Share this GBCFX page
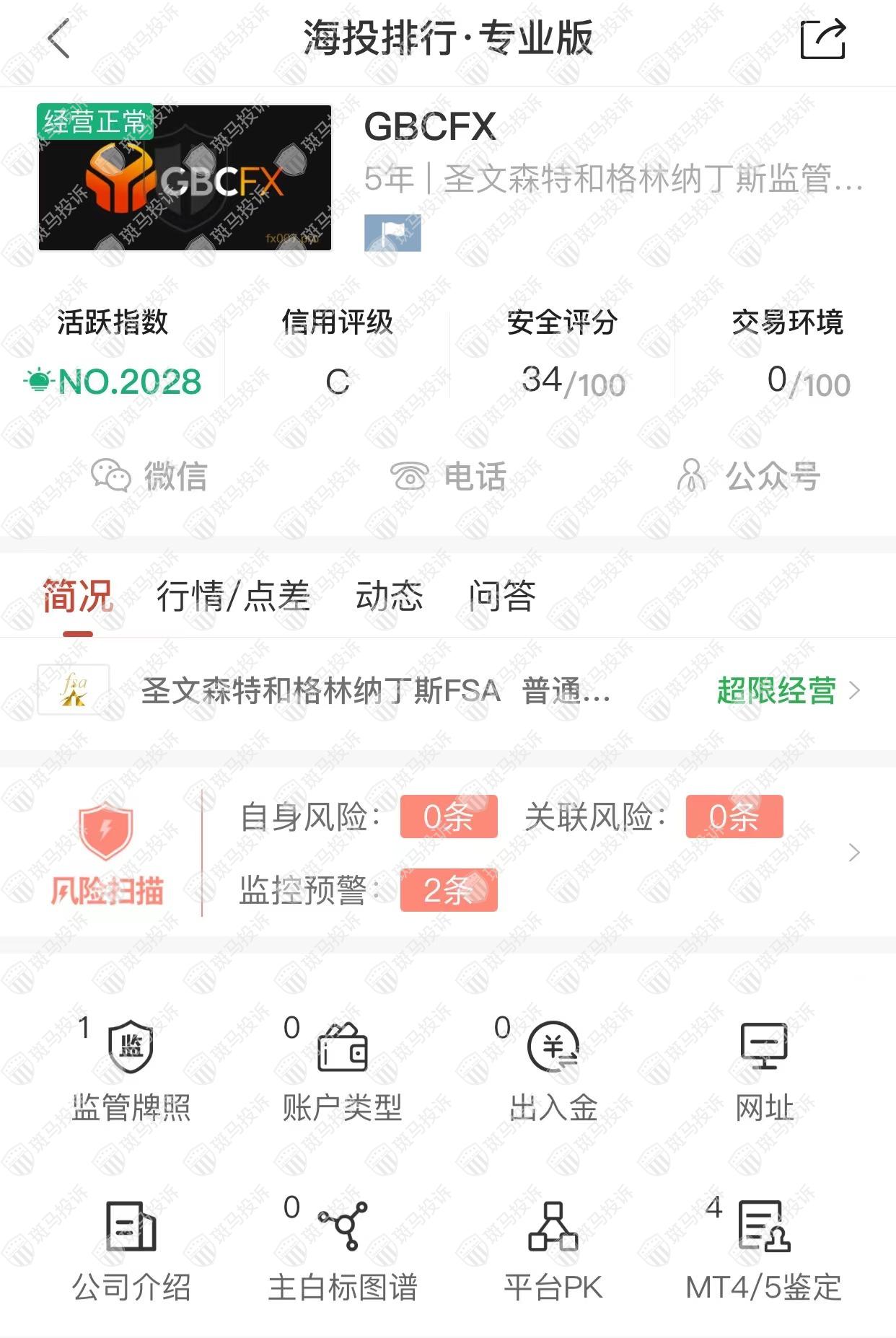896x1338 pixels. 822,39
